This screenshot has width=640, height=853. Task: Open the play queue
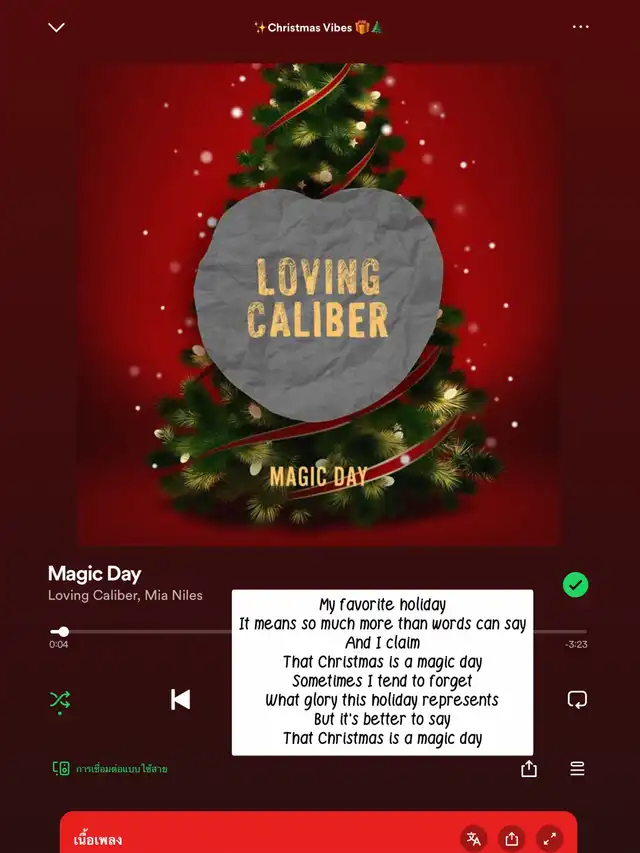coord(577,768)
